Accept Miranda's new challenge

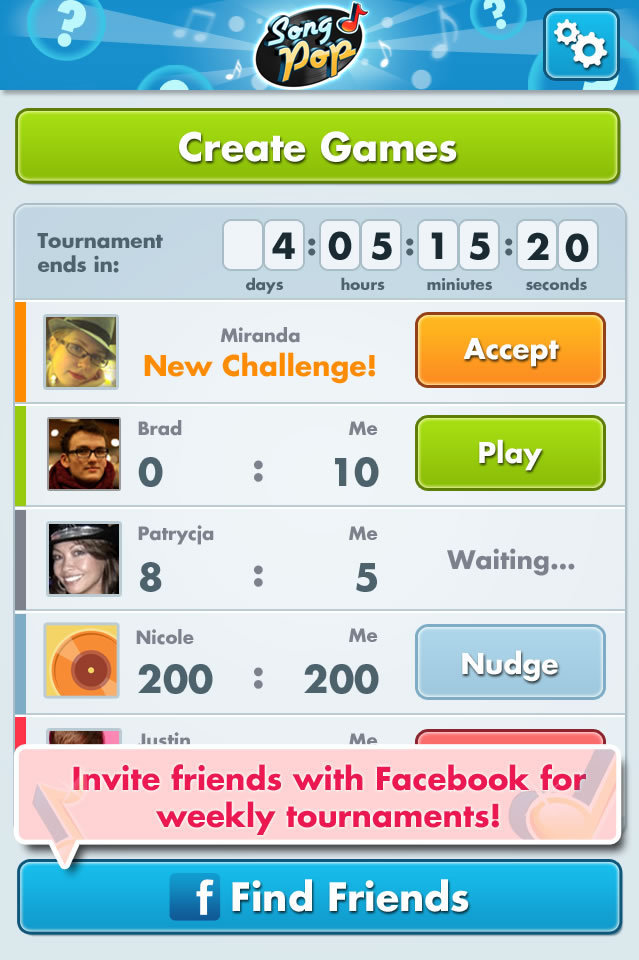pos(510,350)
